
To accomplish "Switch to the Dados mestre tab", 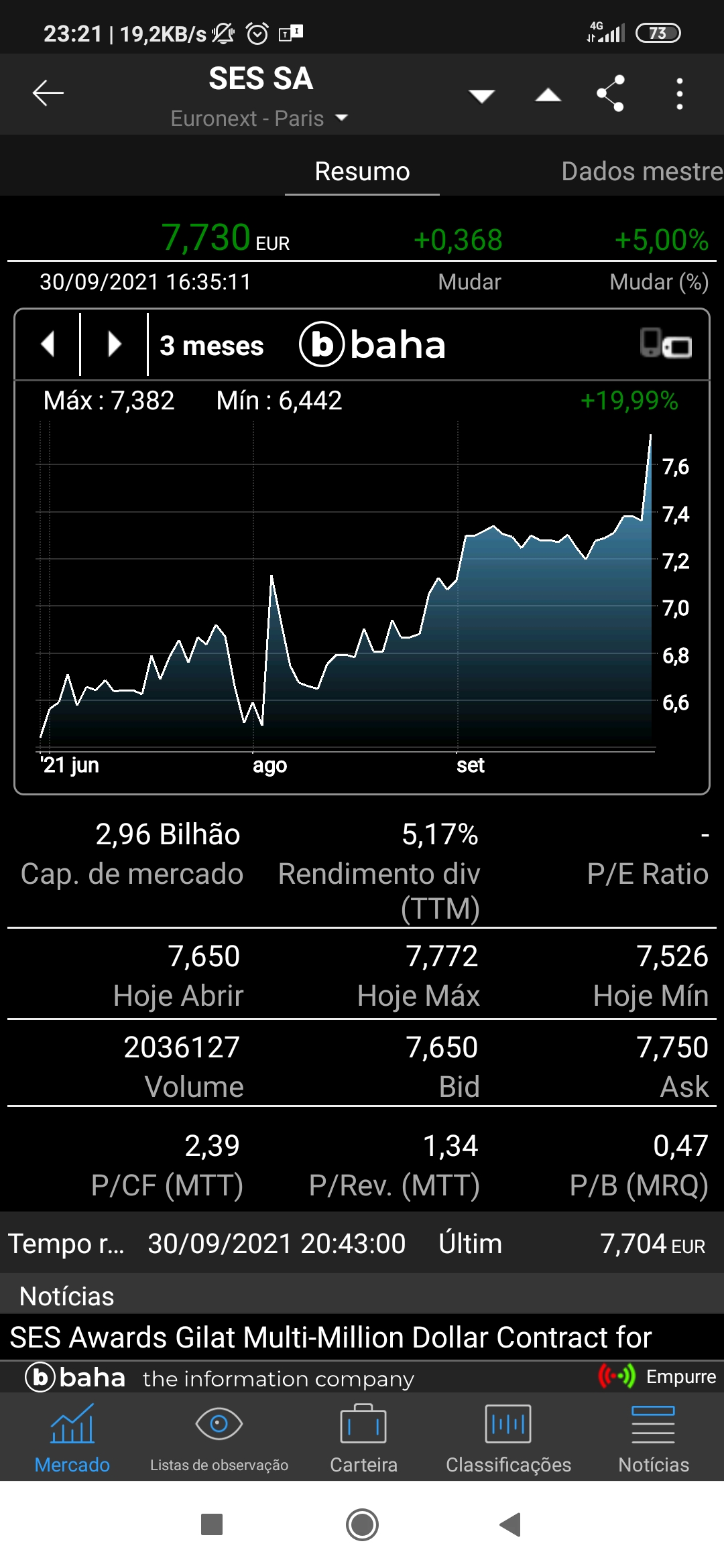I will pyautogui.click(x=641, y=172).
